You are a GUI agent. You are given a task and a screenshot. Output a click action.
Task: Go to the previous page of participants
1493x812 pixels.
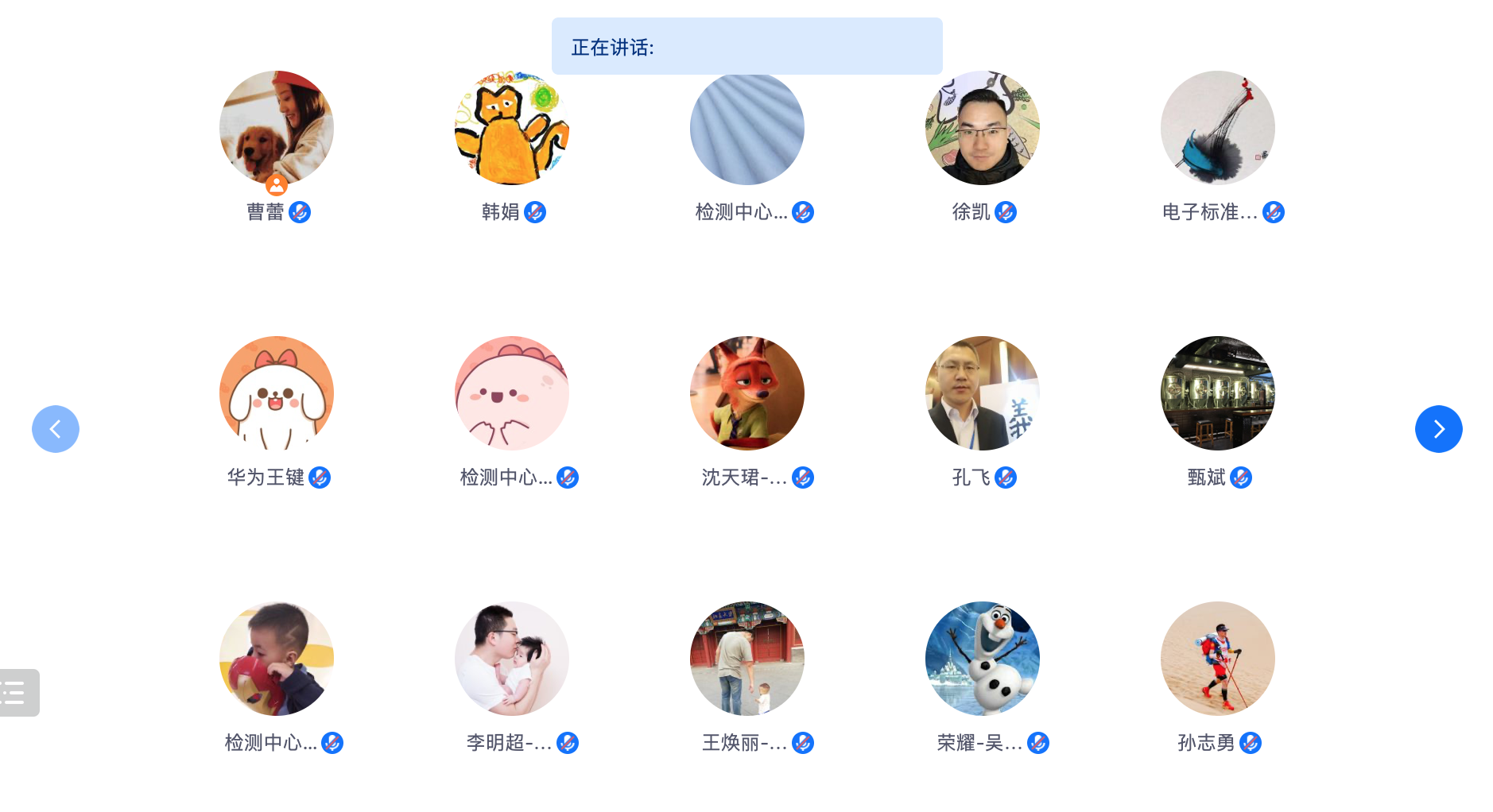pos(56,429)
